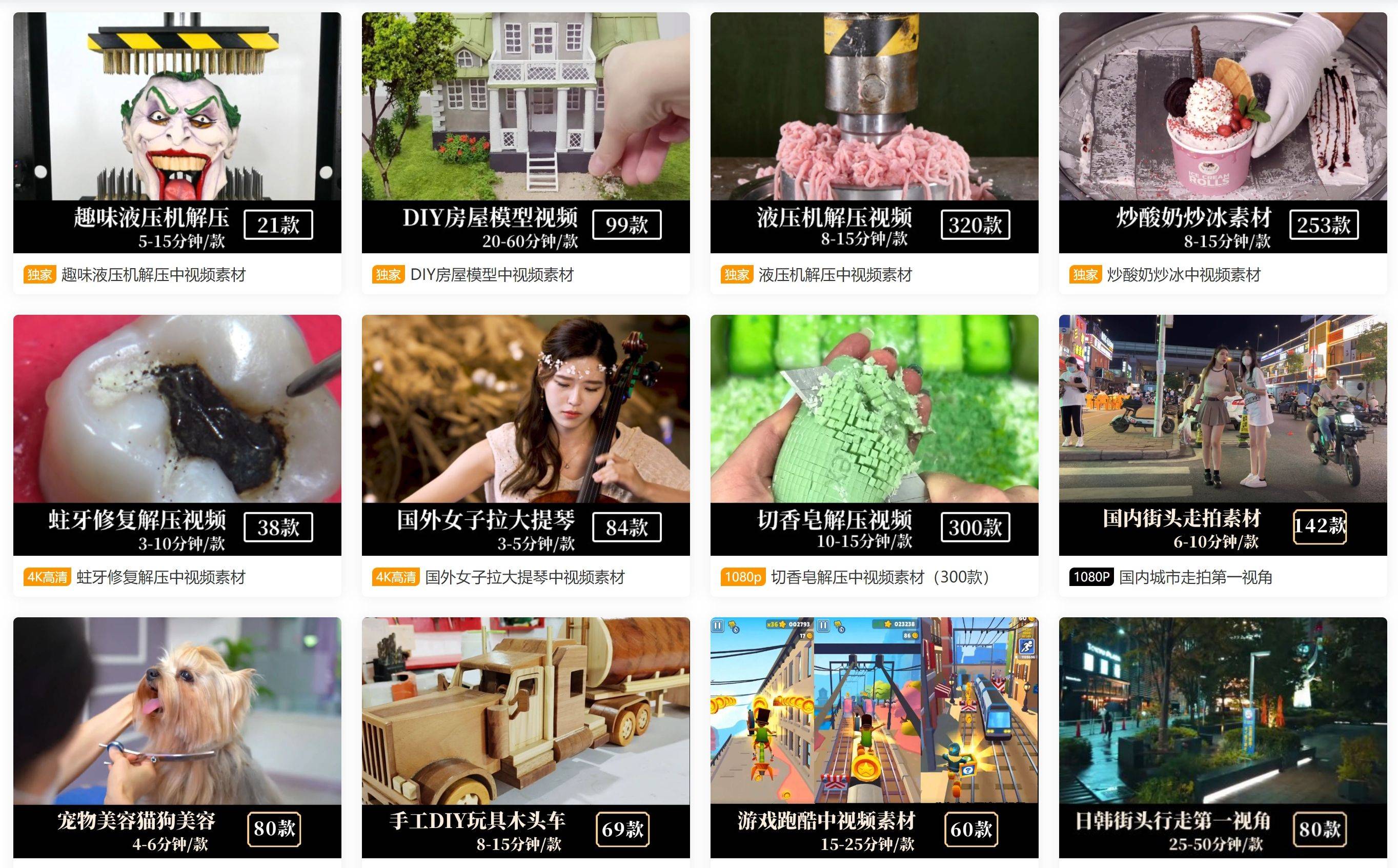Open the 日韩街头行走第一视角 card
Image resolution: width=1398 pixels, height=868 pixels.
[1222, 737]
